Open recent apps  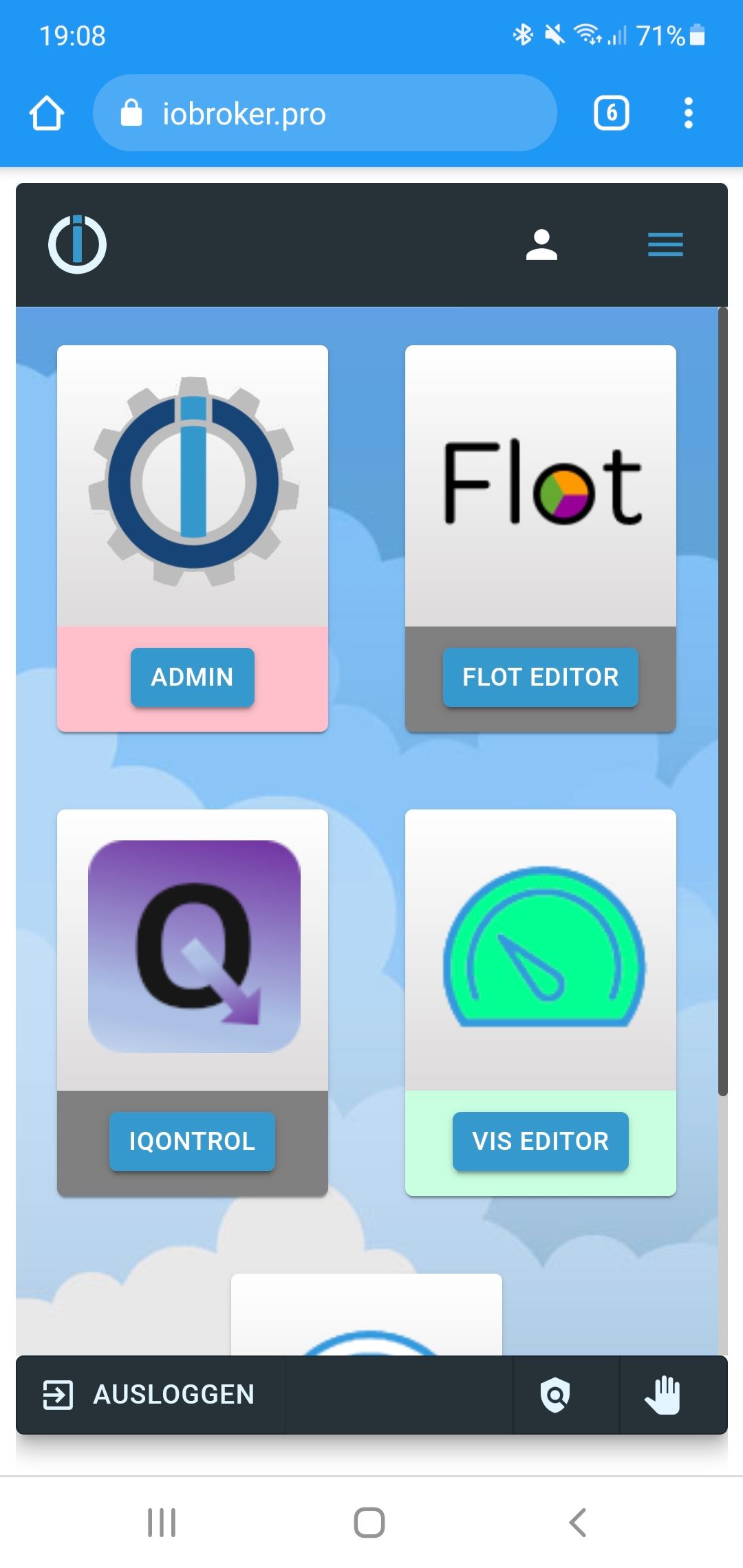[162, 1523]
